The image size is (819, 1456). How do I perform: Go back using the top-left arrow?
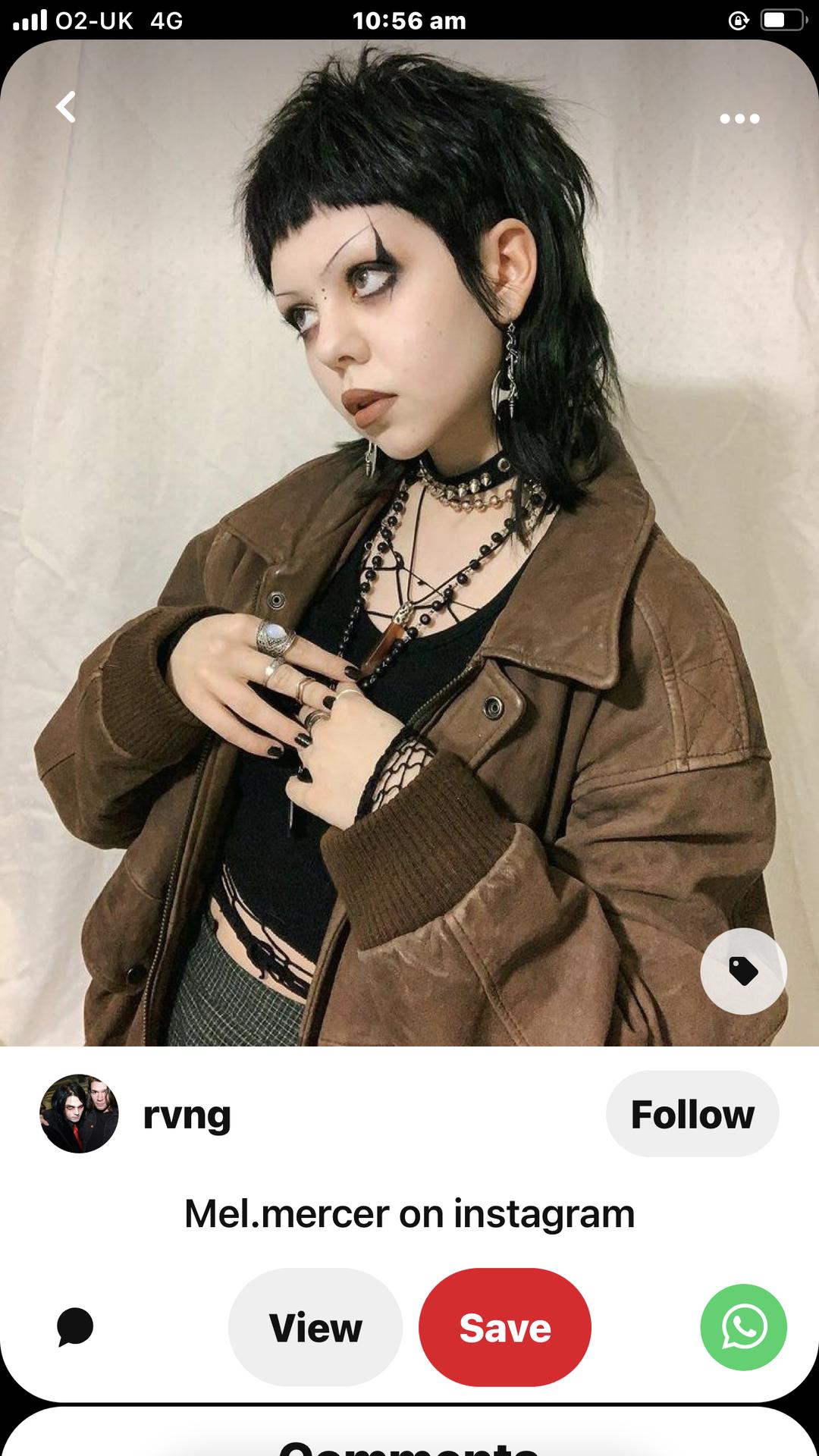coord(66,107)
